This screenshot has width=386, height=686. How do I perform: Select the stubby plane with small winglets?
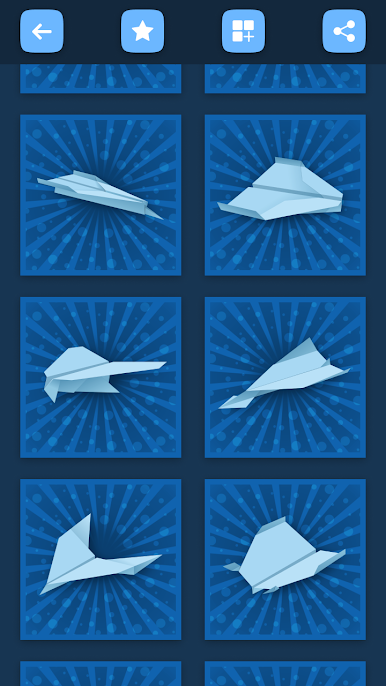click(x=285, y=559)
